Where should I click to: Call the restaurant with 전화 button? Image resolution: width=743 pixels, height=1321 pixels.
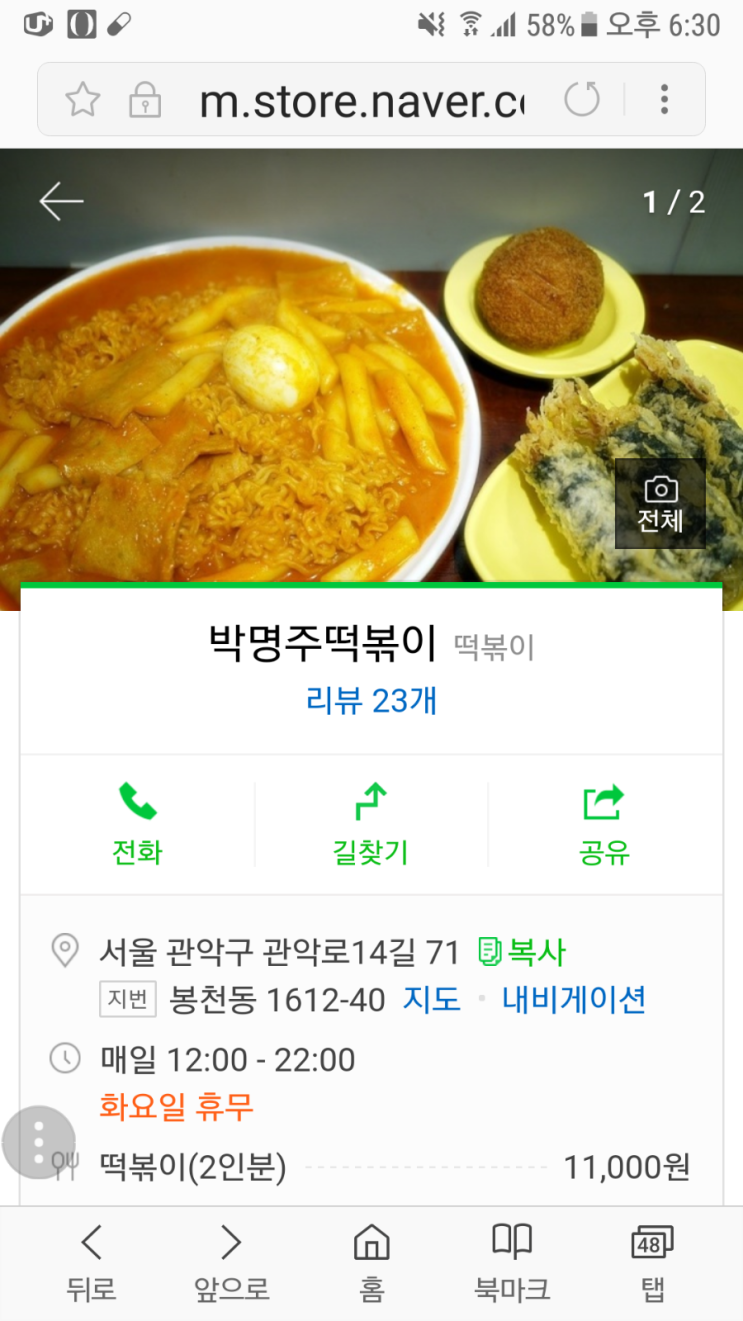point(138,825)
